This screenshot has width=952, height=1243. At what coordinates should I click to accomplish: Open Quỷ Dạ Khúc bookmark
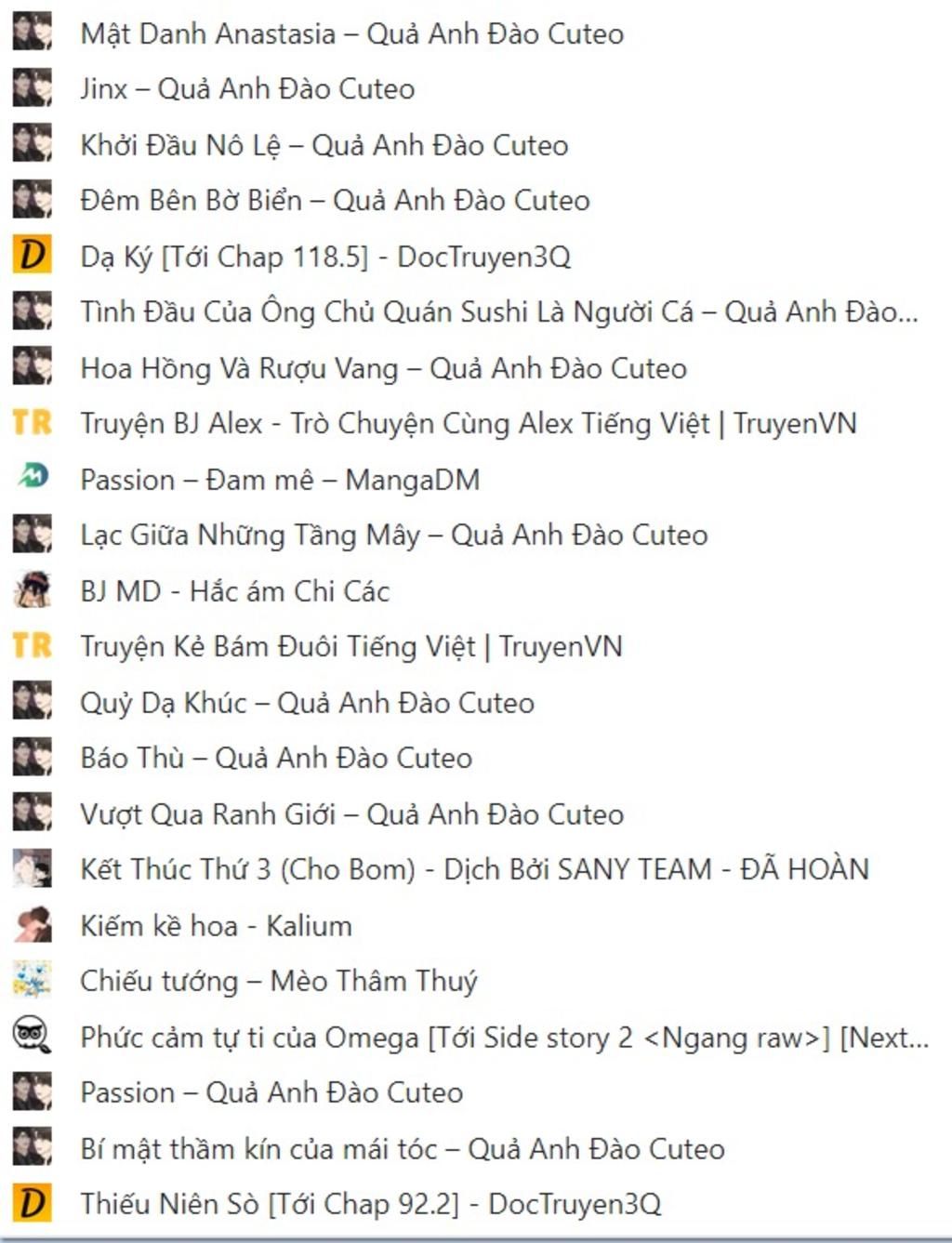[x=307, y=703]
